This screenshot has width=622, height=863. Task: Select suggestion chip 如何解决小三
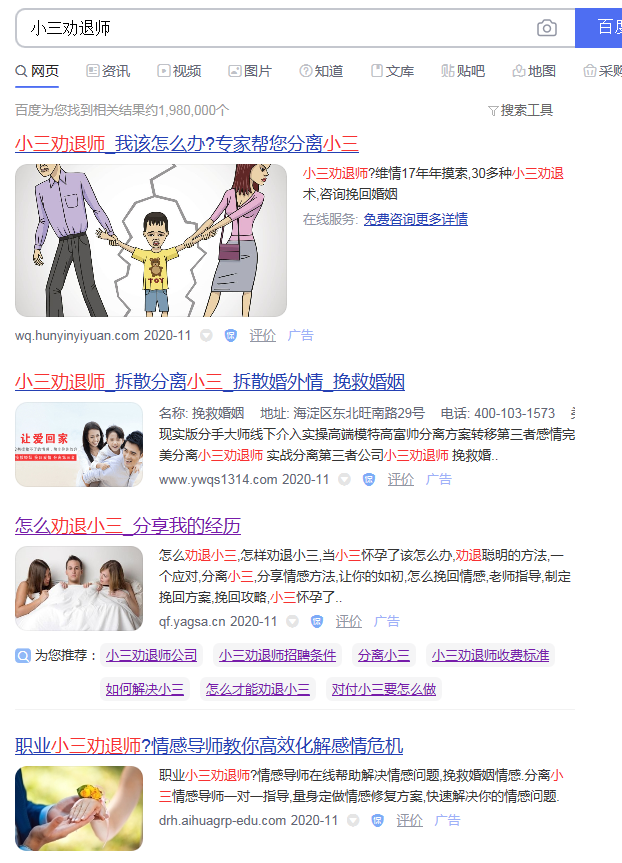click(x=145, y=689)
